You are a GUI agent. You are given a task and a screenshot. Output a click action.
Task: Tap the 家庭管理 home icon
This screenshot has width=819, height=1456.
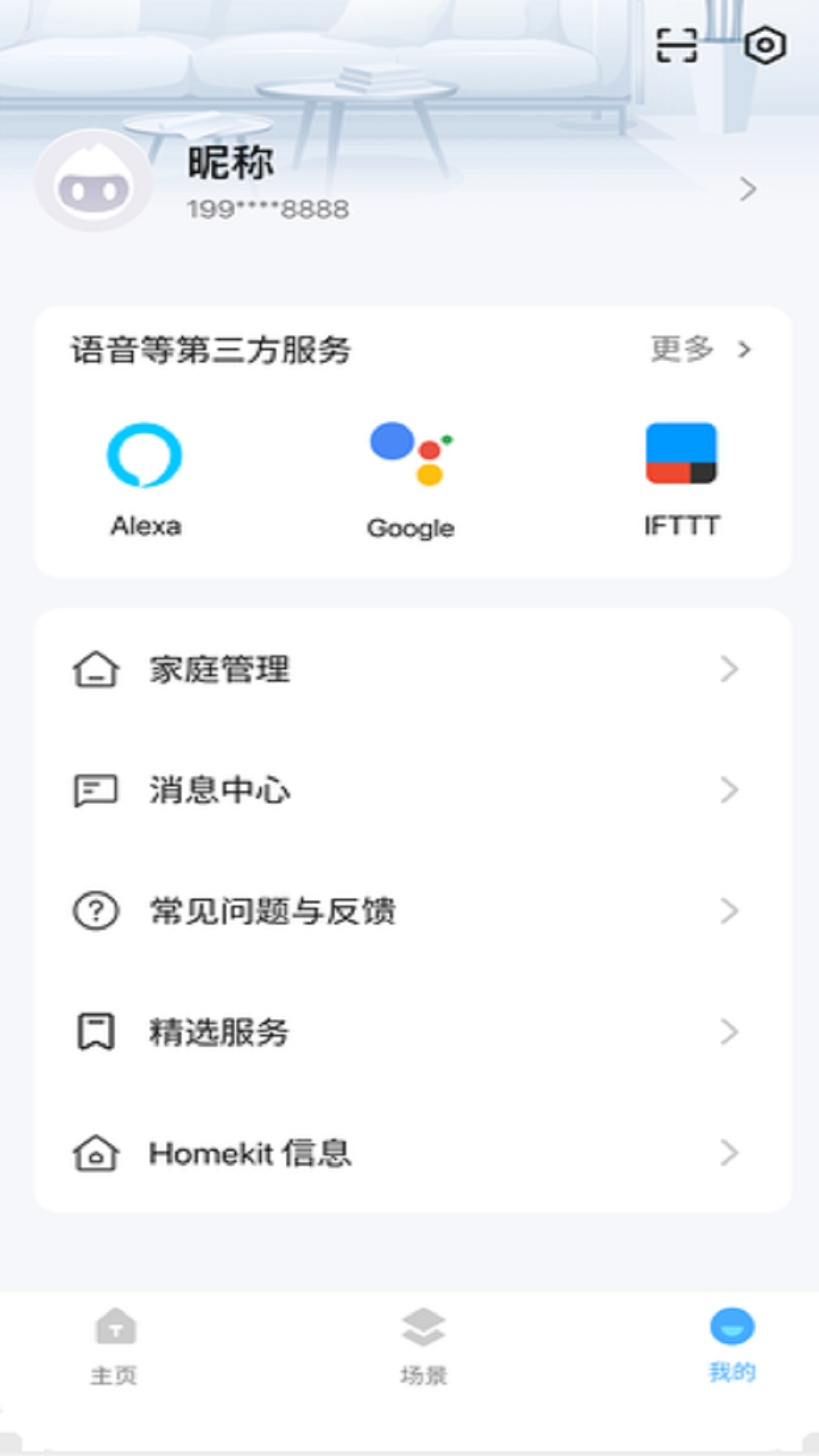pyautogui.click(x=94, y=669)
